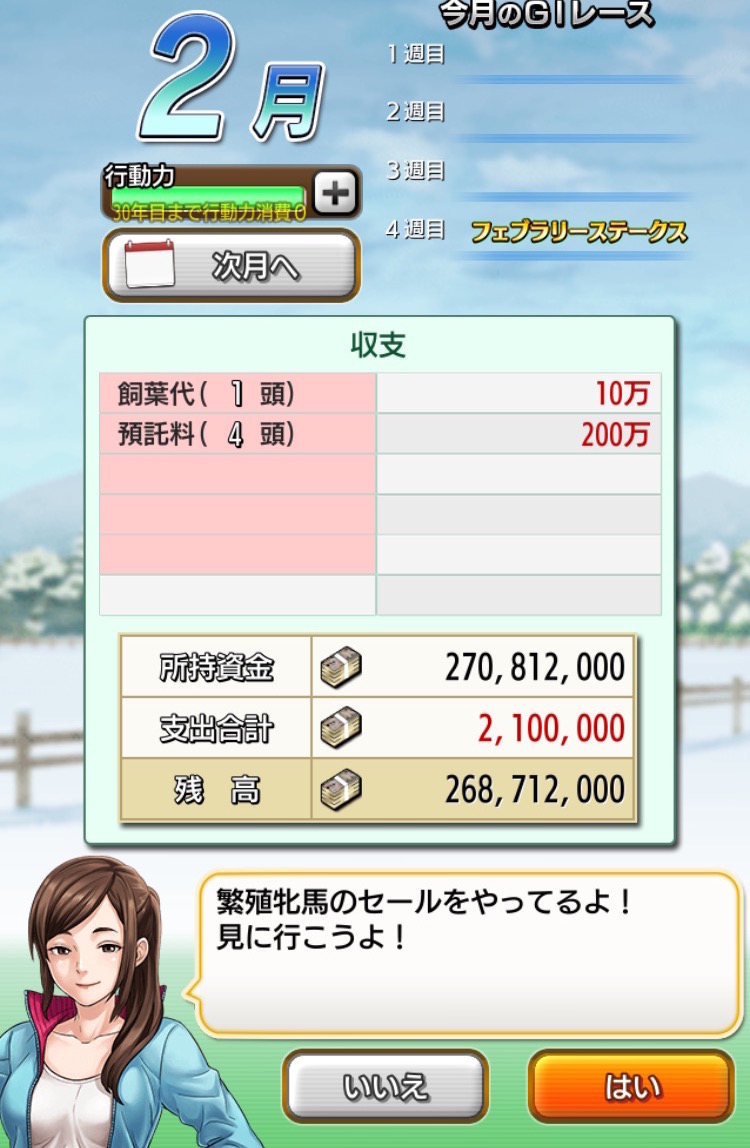Answer はい to visit the broodmare sale
The height and width of the screenshot is (1148, 750).
pos(631,1086)
